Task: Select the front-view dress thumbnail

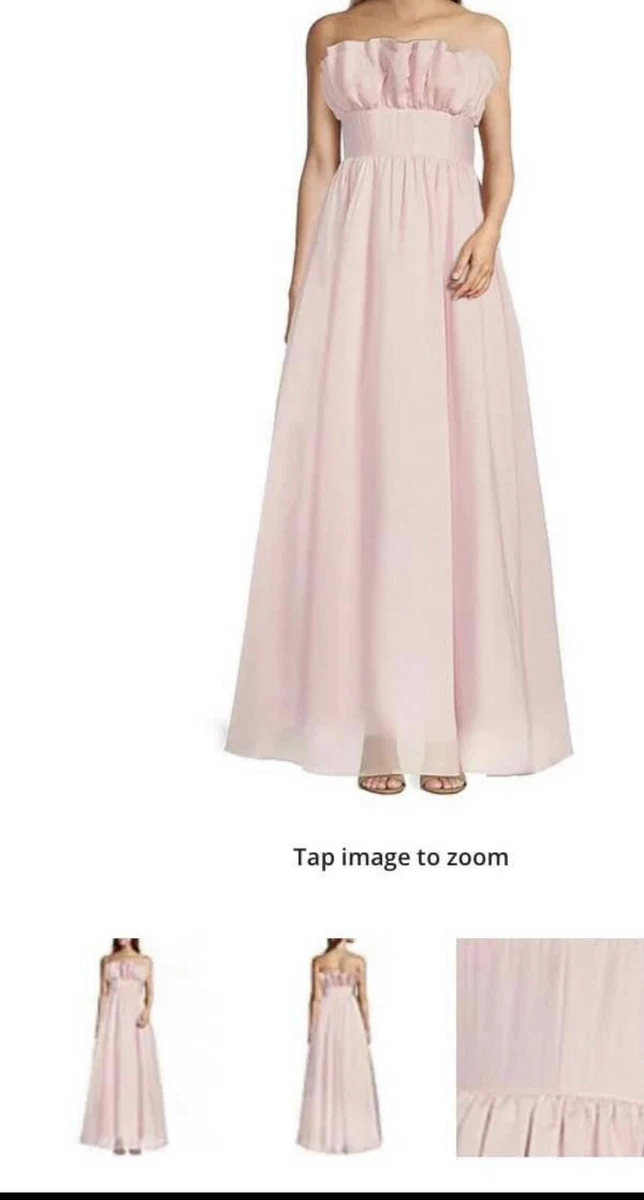Action: point(123,1047)
